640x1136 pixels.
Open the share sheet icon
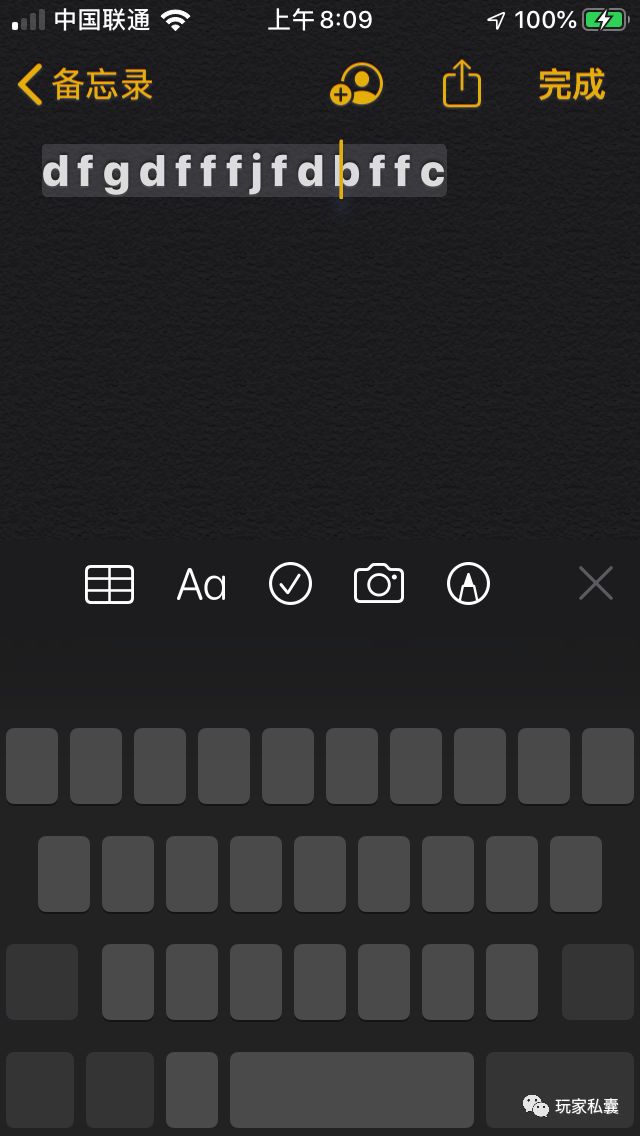tap(461, 84)
